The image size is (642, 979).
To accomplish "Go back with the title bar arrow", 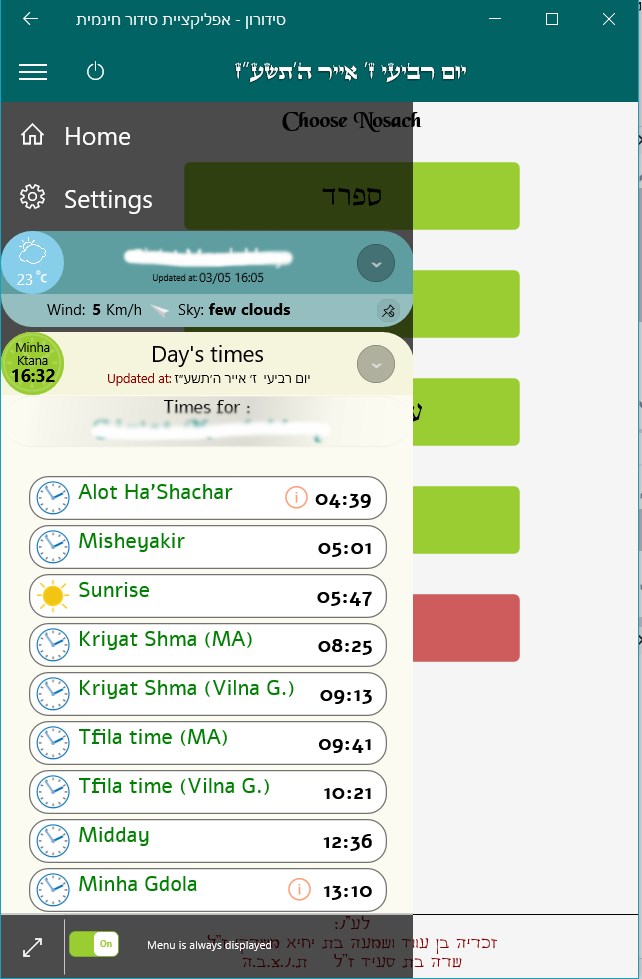I will coord(30,19).
